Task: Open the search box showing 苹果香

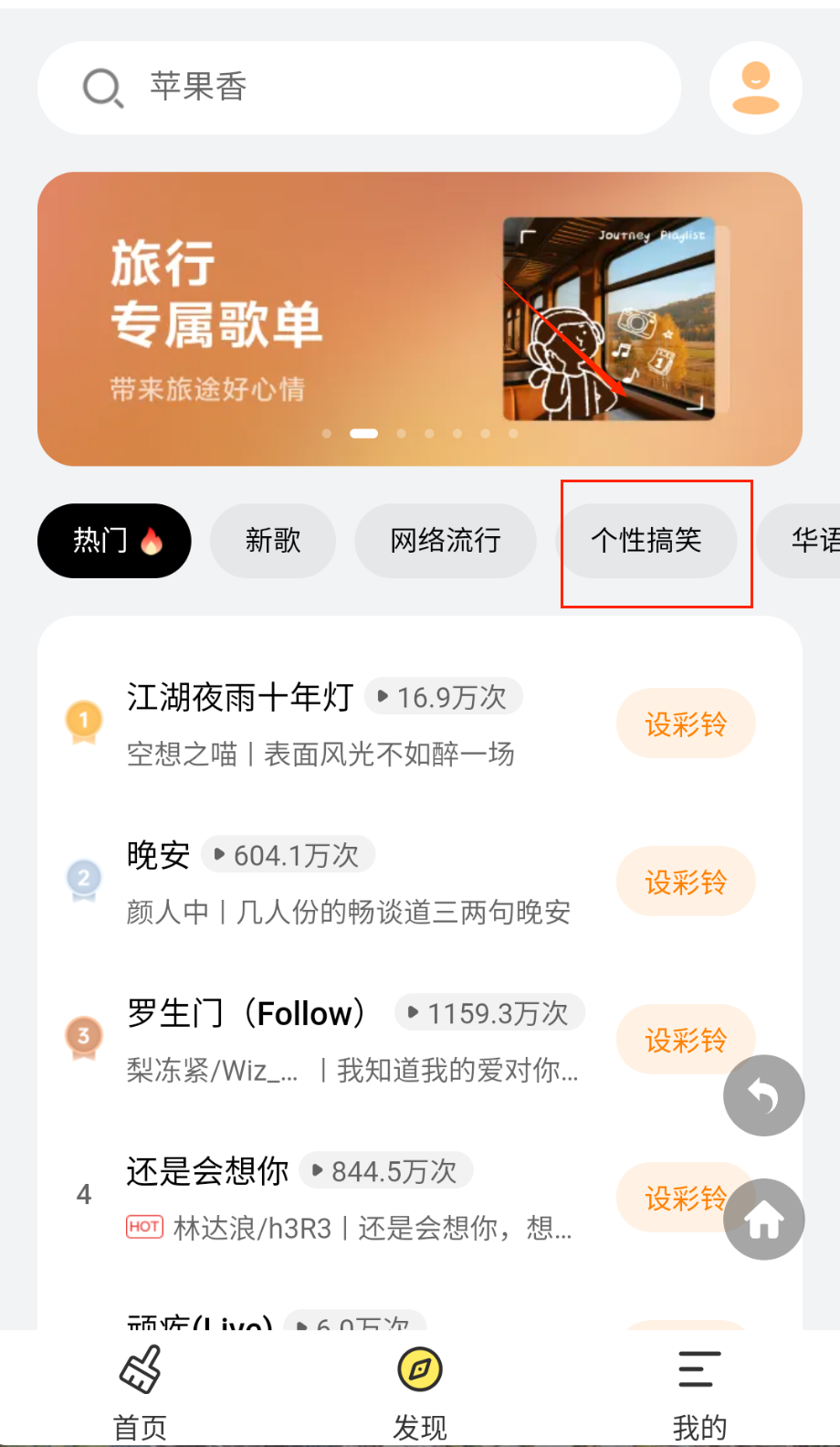Action: pyautogui.click(x=358, y=88)
